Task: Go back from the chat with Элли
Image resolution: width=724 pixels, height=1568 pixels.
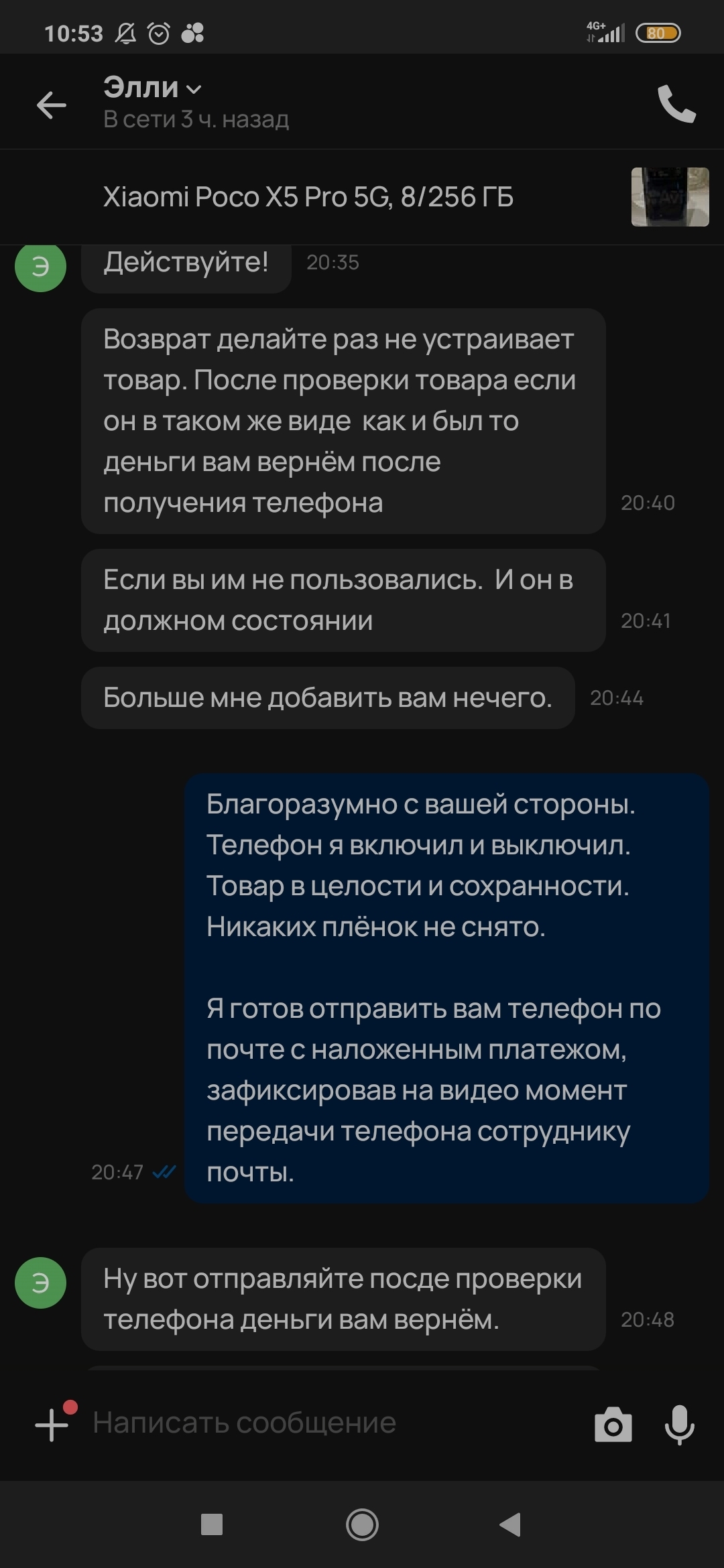Action: tap(51, 105)
